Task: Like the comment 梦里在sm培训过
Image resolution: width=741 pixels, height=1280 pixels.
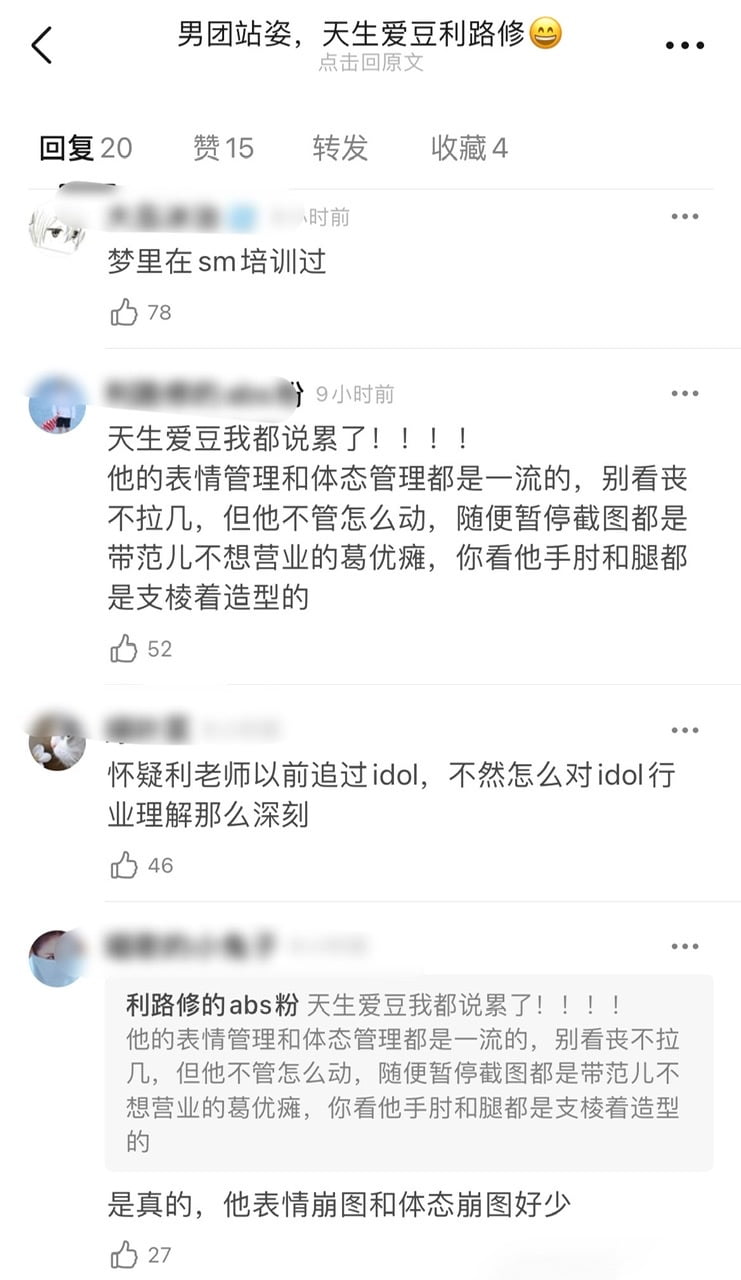Action: [x=125, y=313]
